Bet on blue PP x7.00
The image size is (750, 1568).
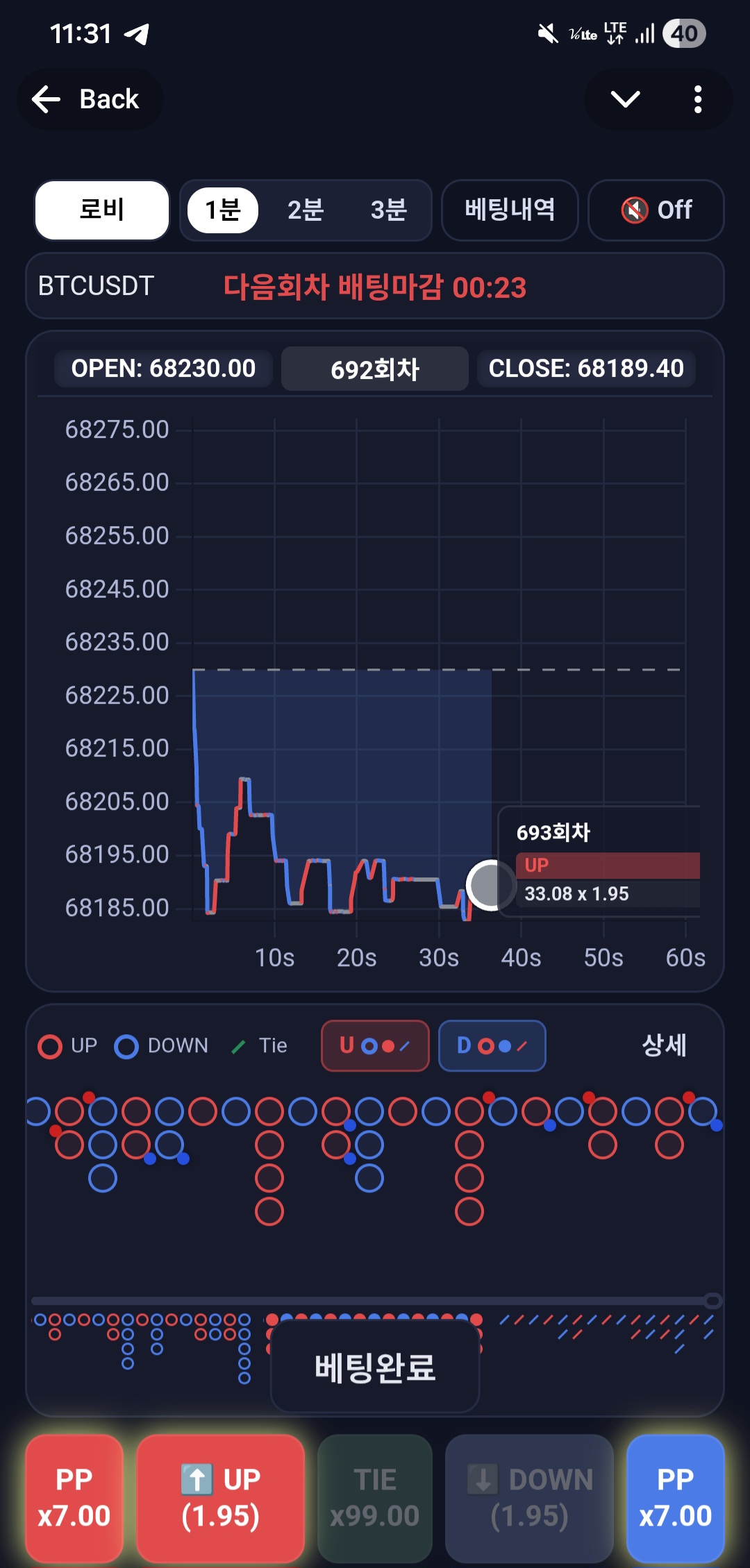[x=675, y=1497]
